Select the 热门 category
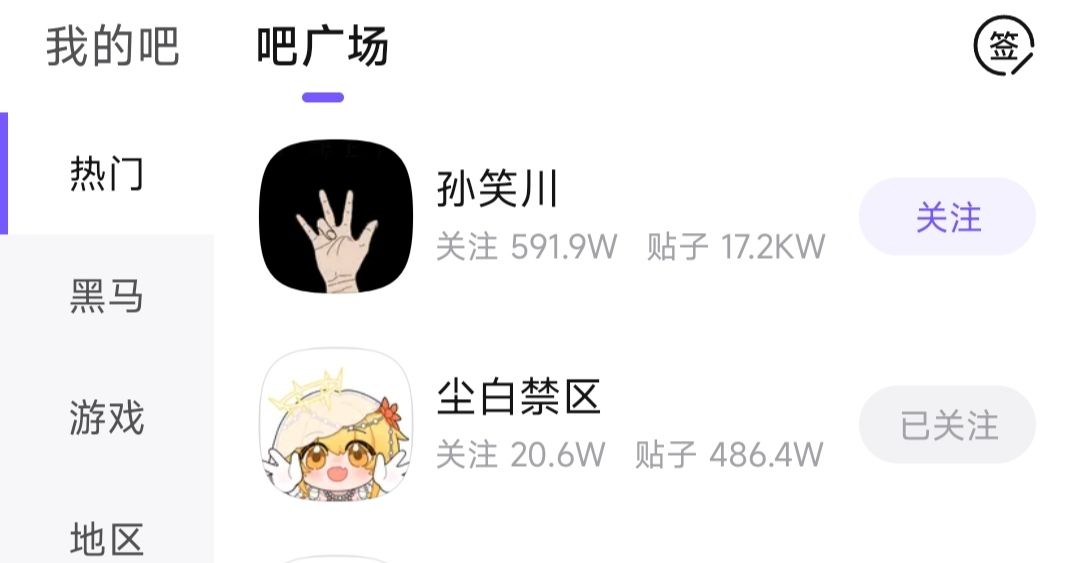 coord(107,174)
